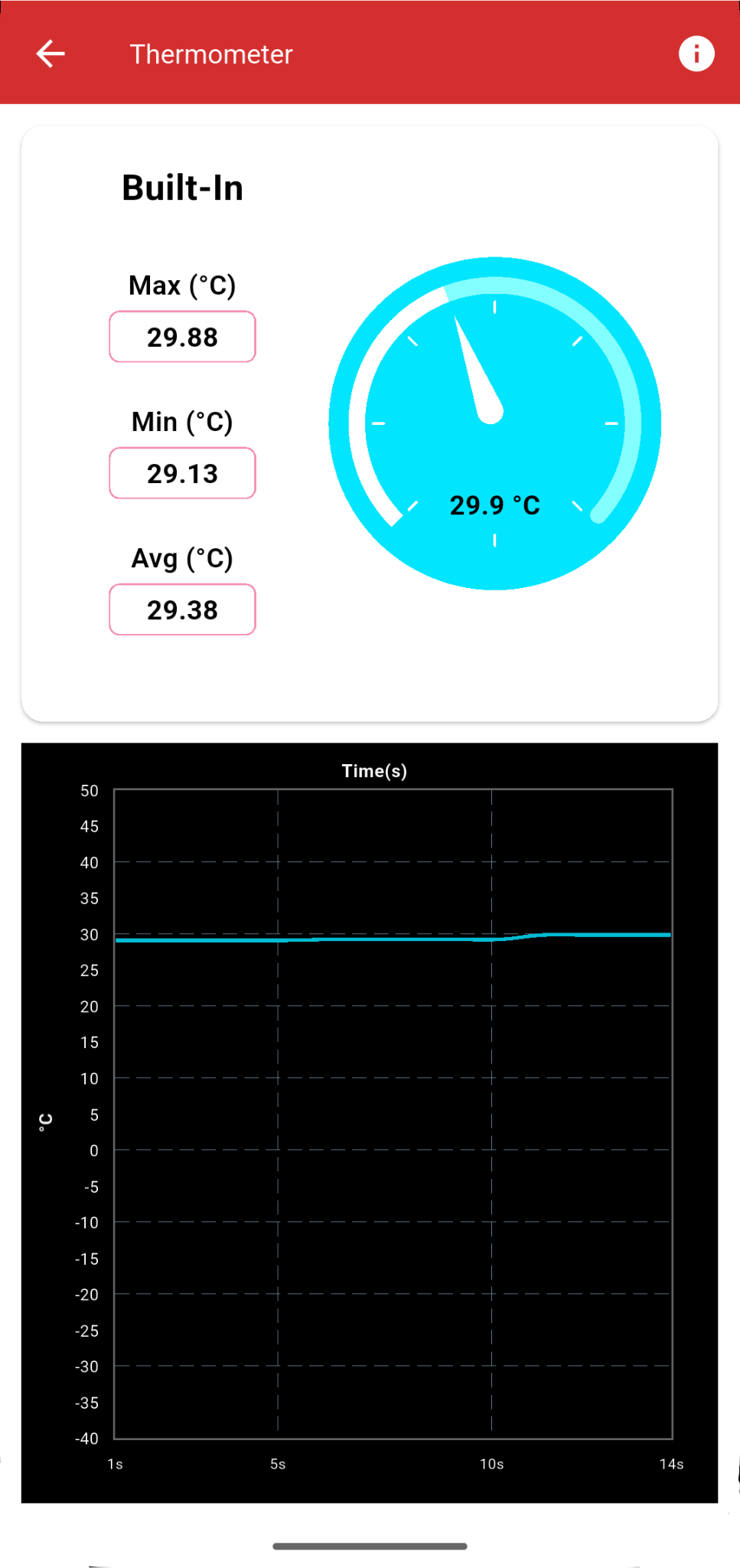Tap the circular temperature gauge dial

(x=494, y=423)
